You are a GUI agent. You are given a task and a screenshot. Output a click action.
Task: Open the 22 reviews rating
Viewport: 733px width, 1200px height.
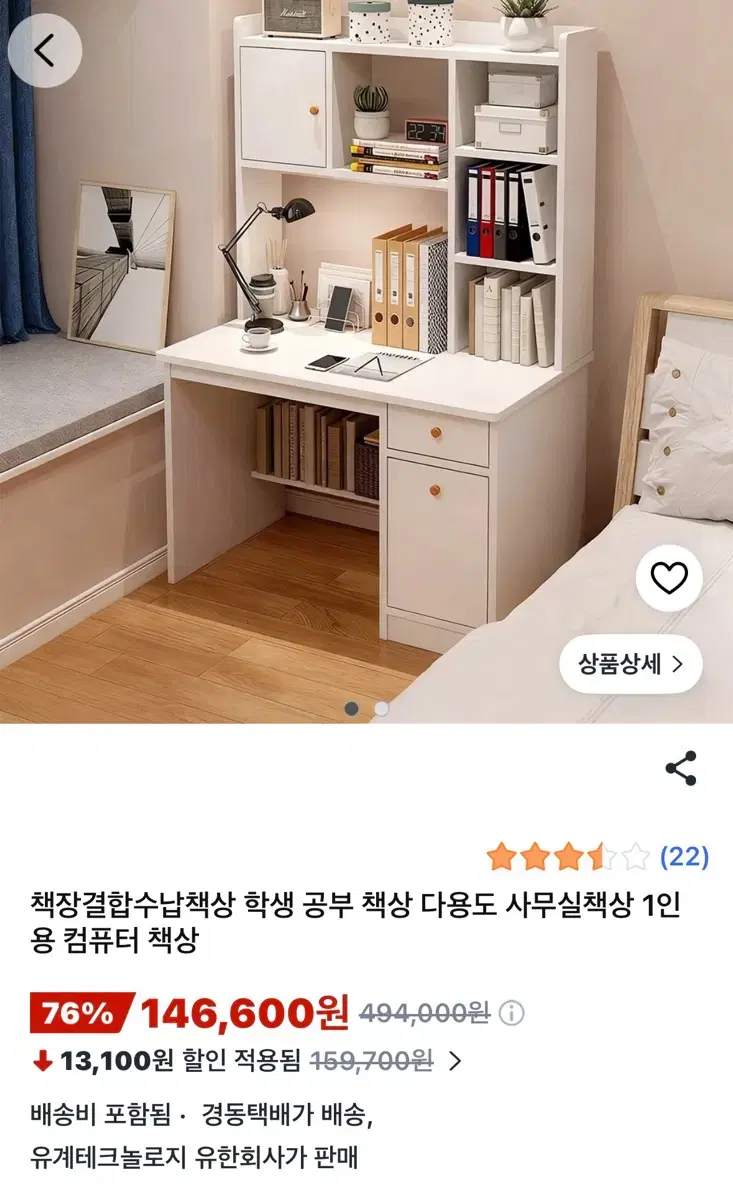598,856
